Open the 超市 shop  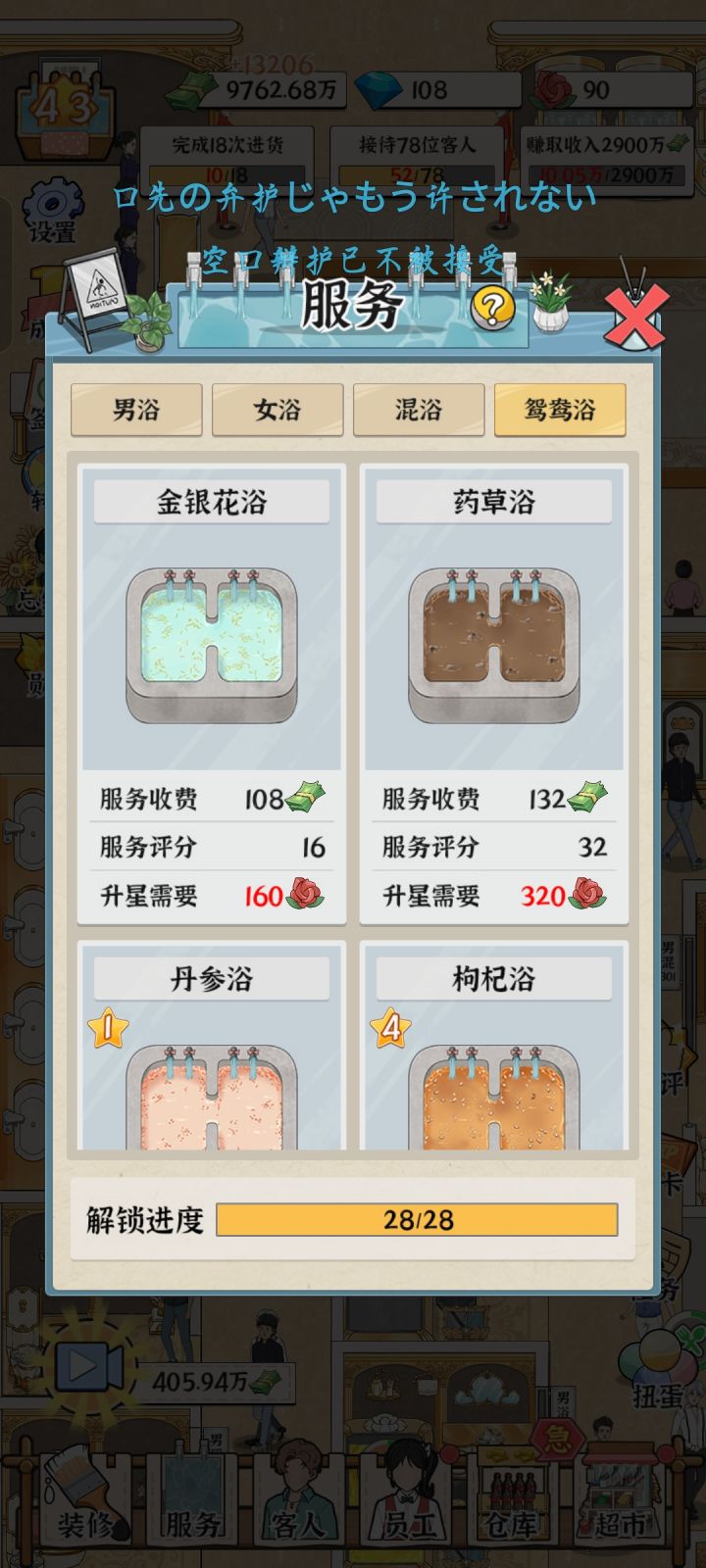(620, 1521)
